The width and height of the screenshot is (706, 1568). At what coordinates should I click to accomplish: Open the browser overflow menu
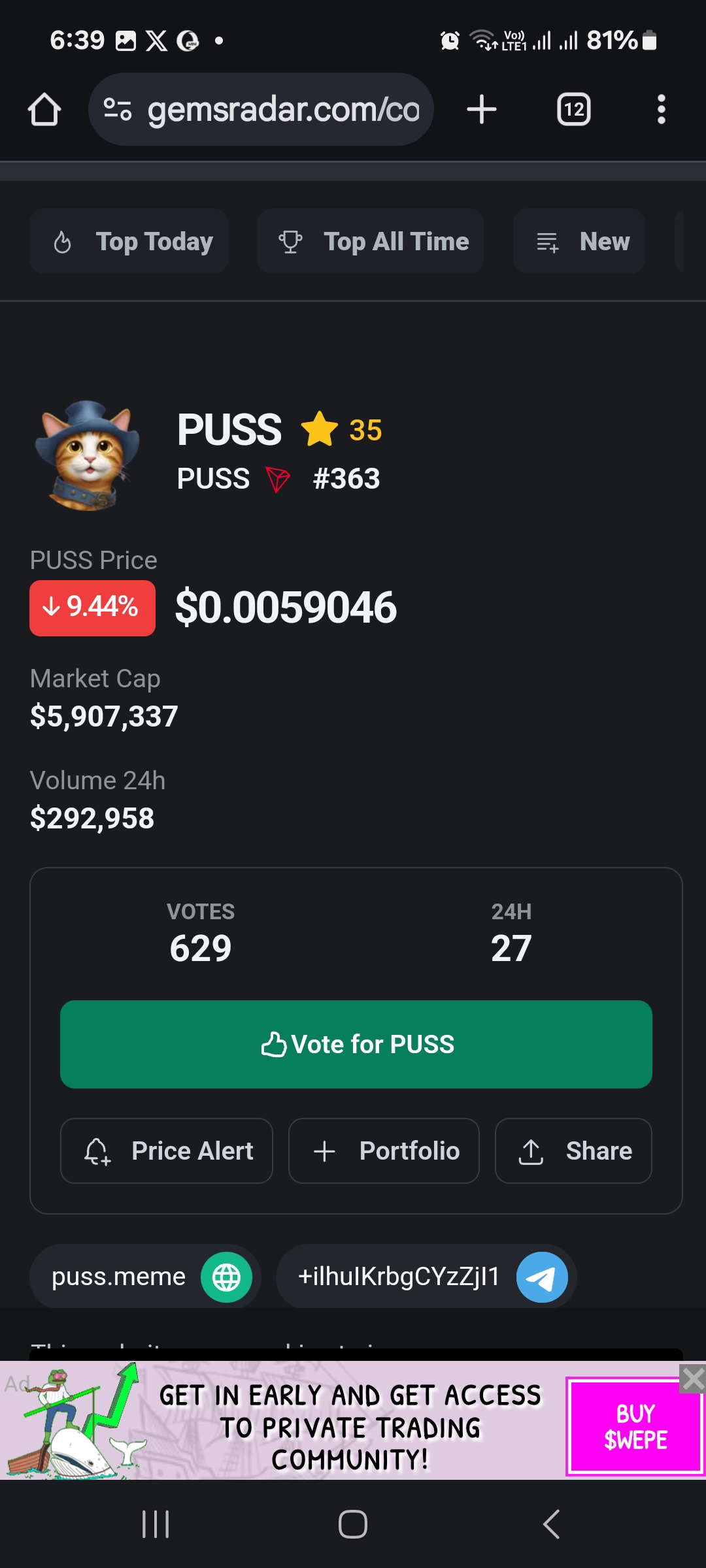[662, 109]
